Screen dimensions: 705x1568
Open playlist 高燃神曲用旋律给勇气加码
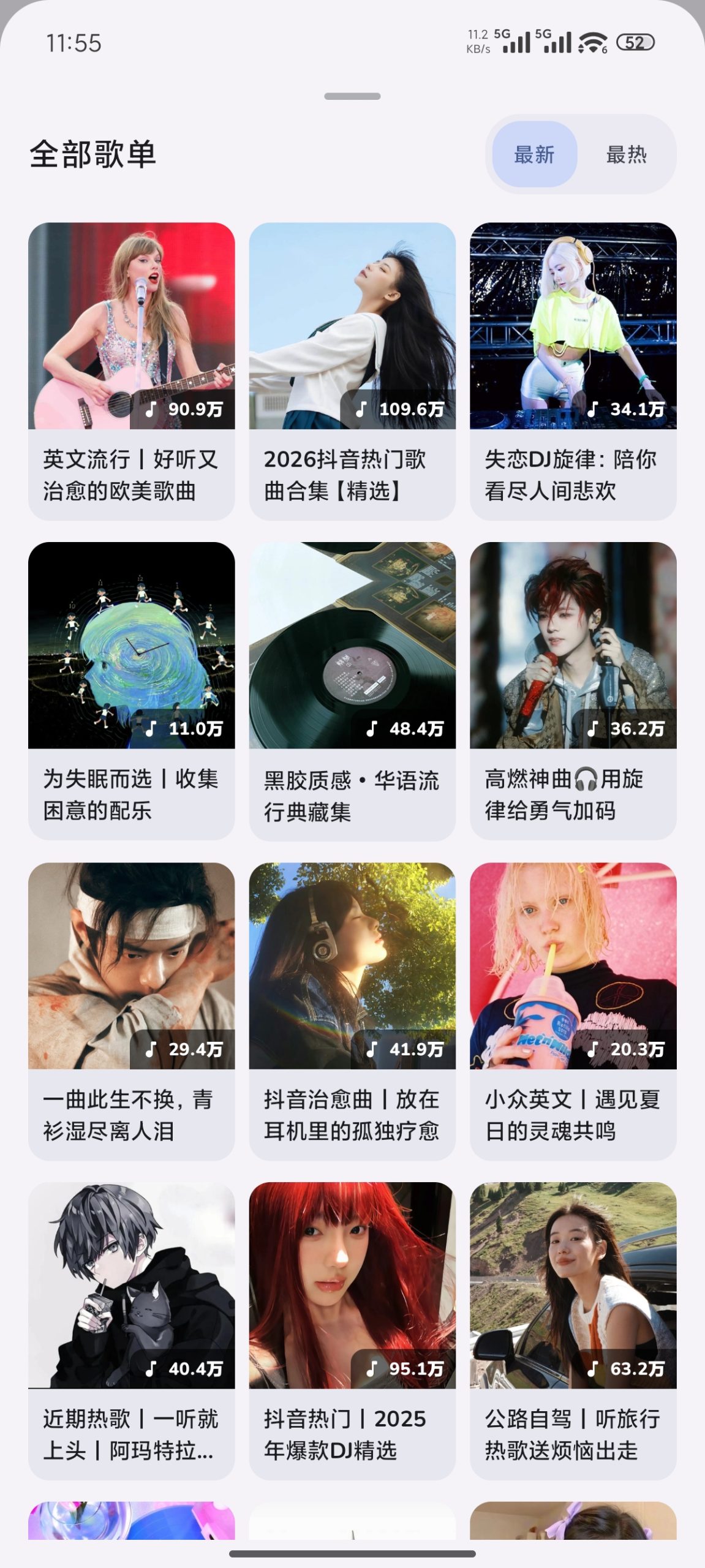coord(573,691)
